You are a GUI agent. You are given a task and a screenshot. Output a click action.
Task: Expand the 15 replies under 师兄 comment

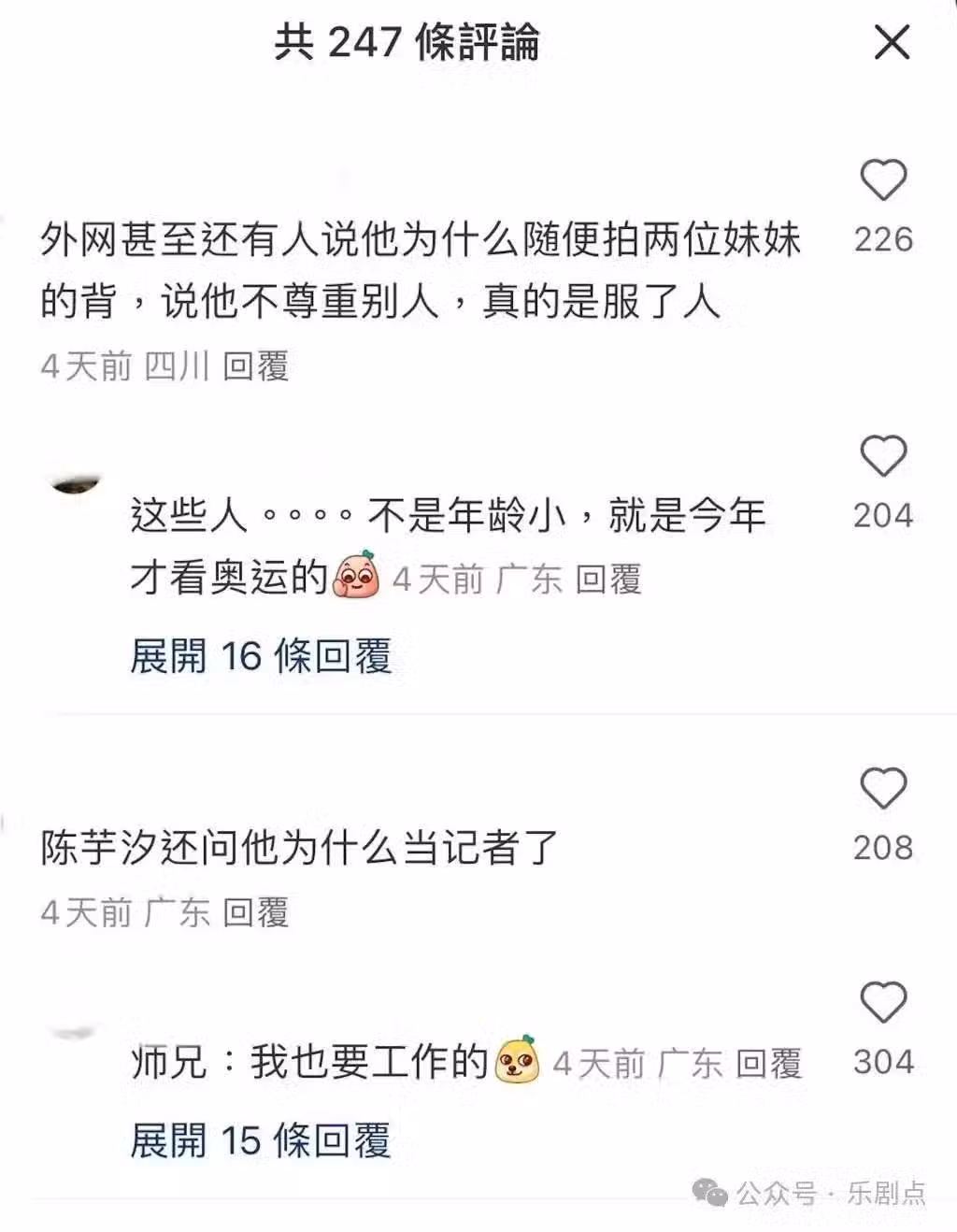(261, 1140)
